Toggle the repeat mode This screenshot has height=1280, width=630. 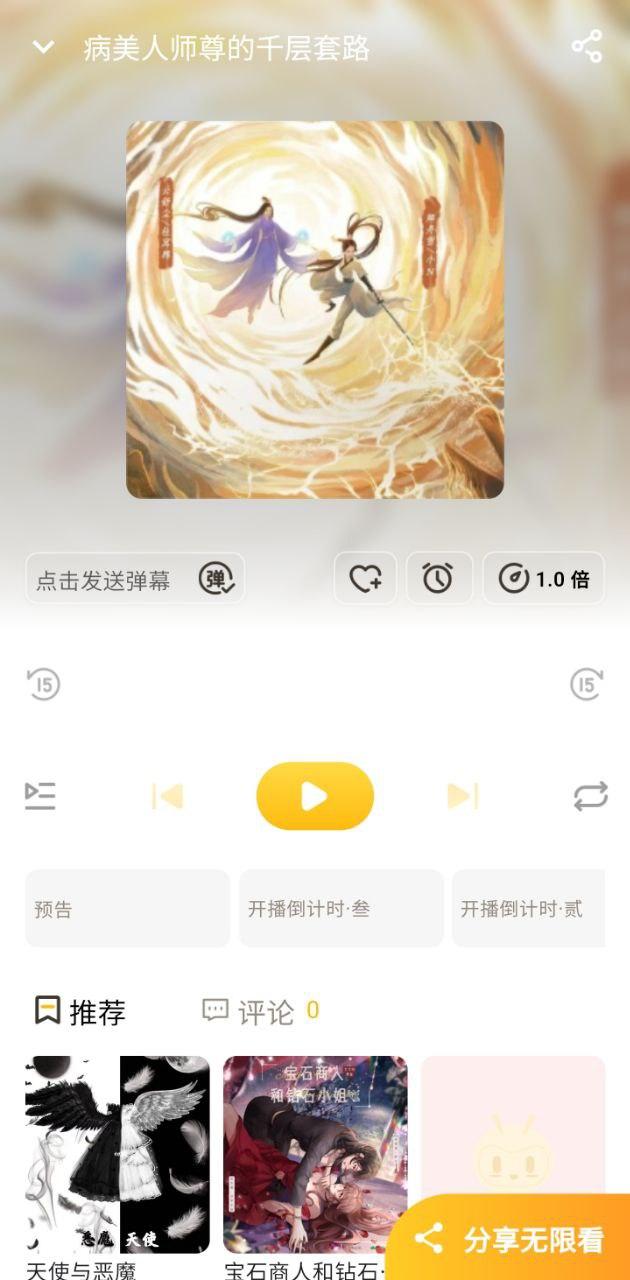[590, 796]
